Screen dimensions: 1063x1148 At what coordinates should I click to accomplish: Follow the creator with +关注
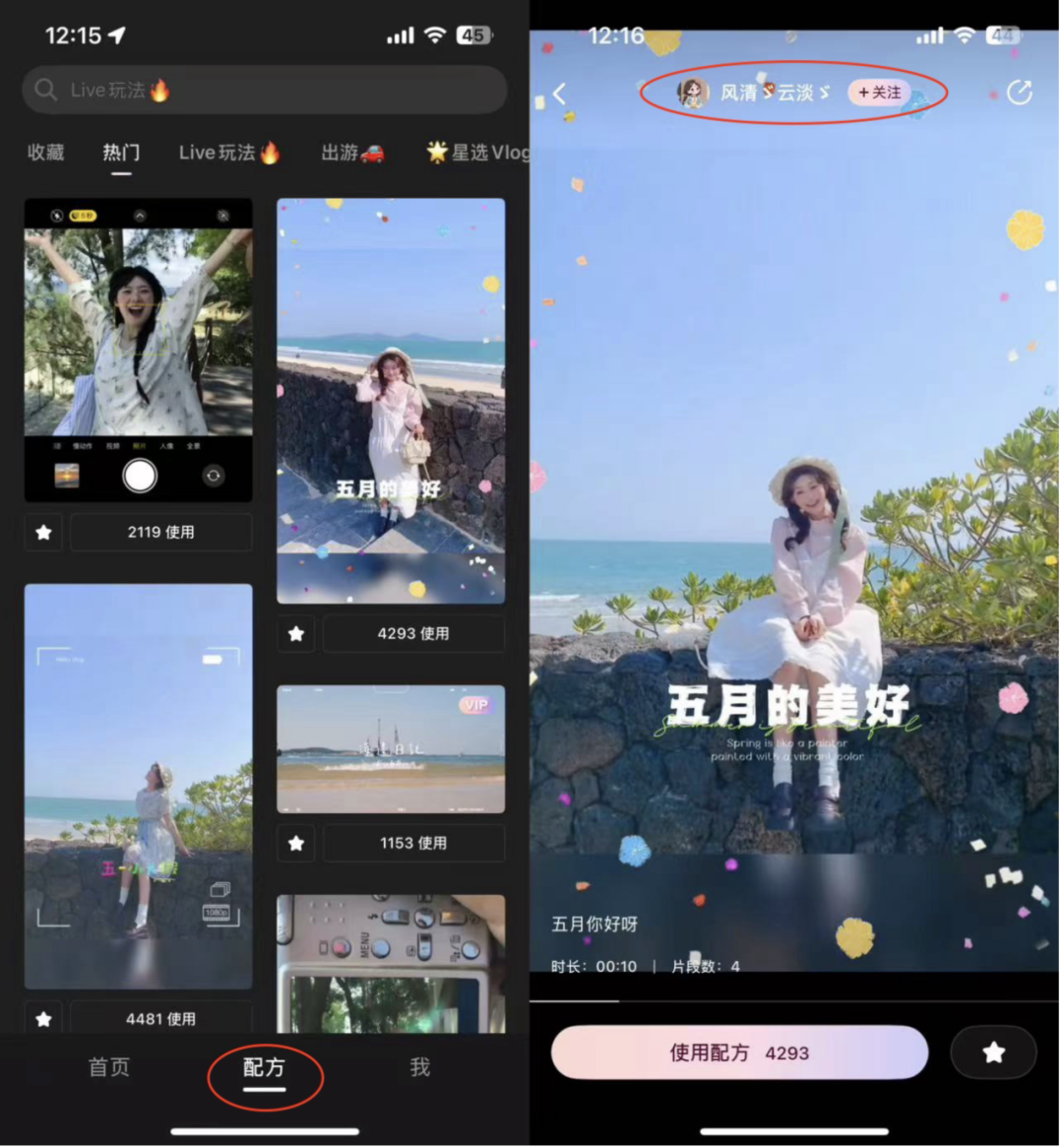click(879, 93)
